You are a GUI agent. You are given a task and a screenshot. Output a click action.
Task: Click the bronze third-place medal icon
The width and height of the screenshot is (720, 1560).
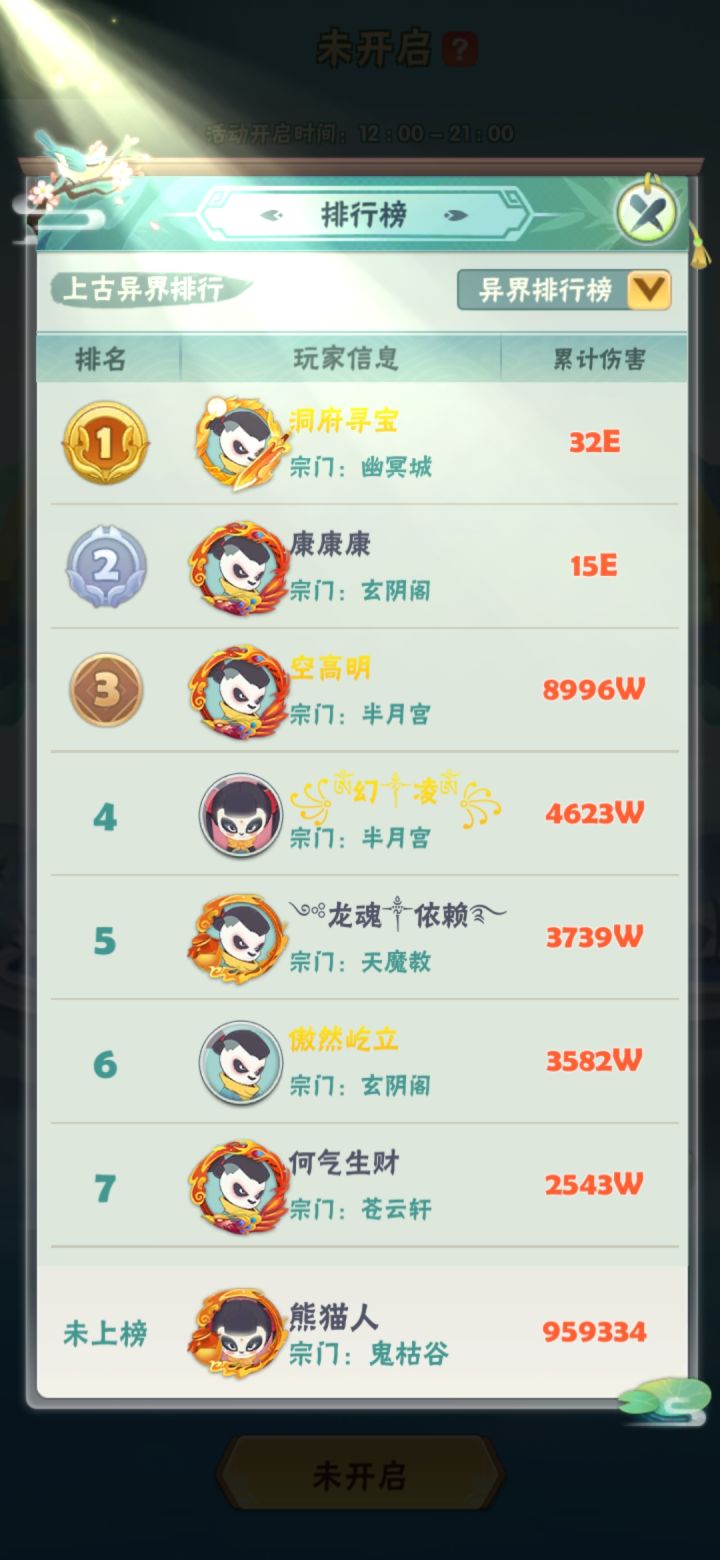(x=105, y=690)
